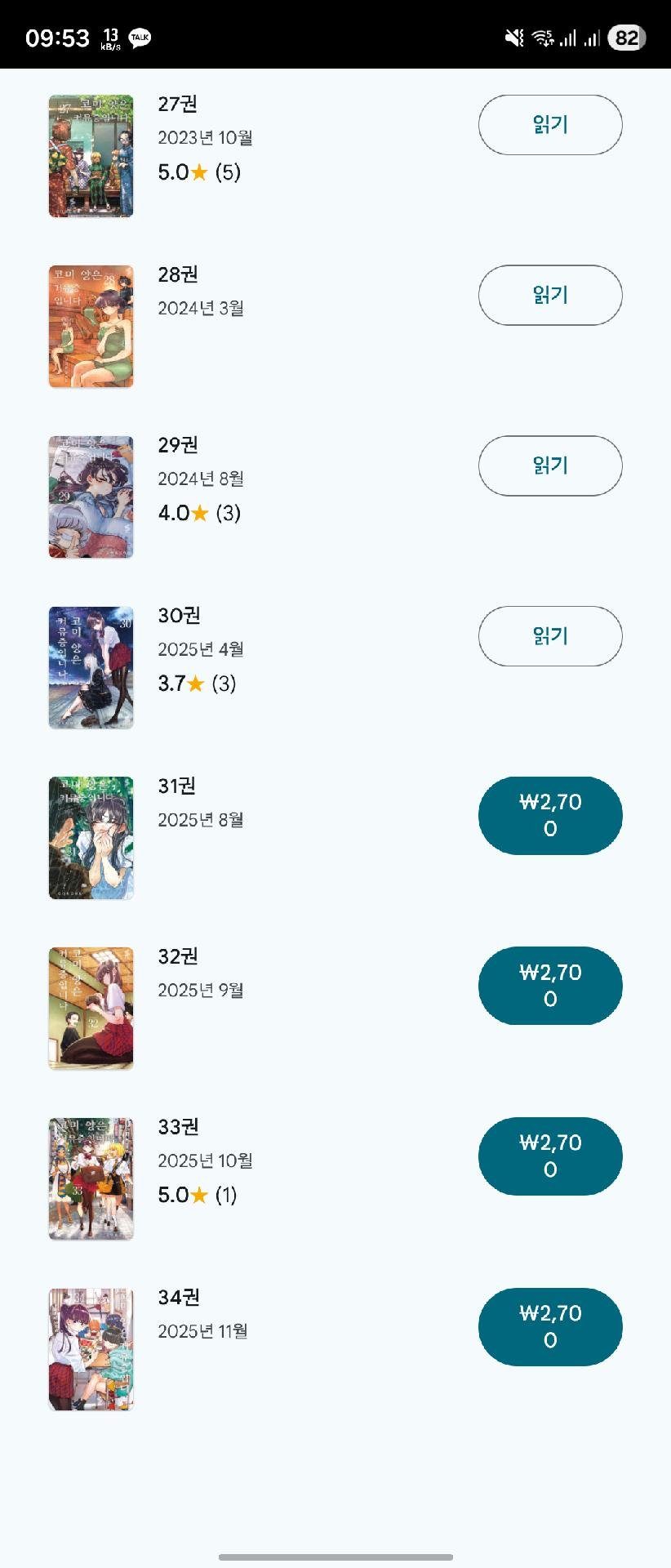Image resolution: width=671 pixels, height=1568 pixels.
Task: Purchase volume 32권 with the ₩2,700 button
Action: coord(550,986)
